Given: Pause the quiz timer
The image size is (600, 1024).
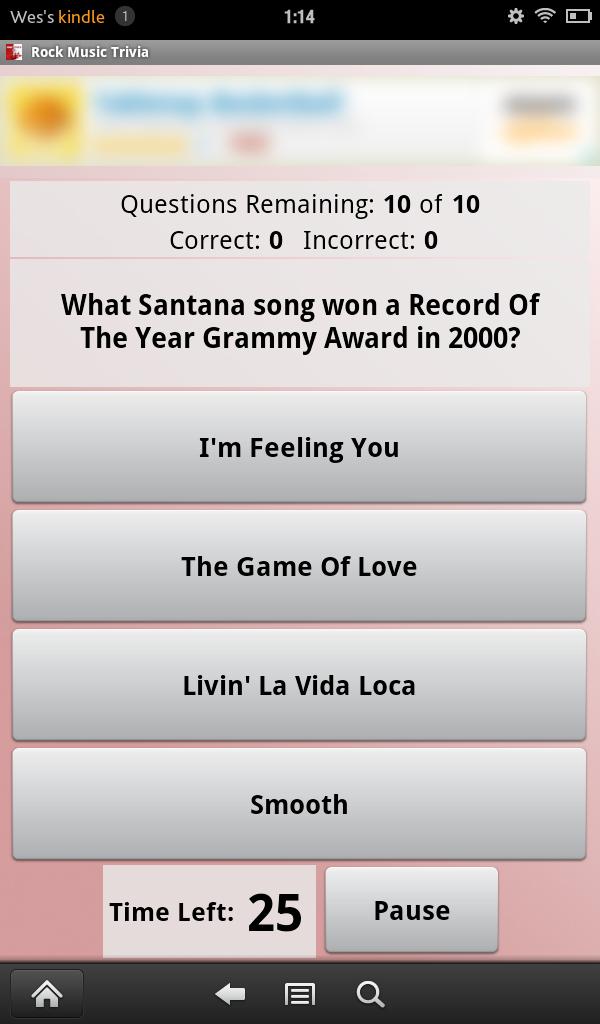Looking at the screenshot, I should (x=411, y=910).
